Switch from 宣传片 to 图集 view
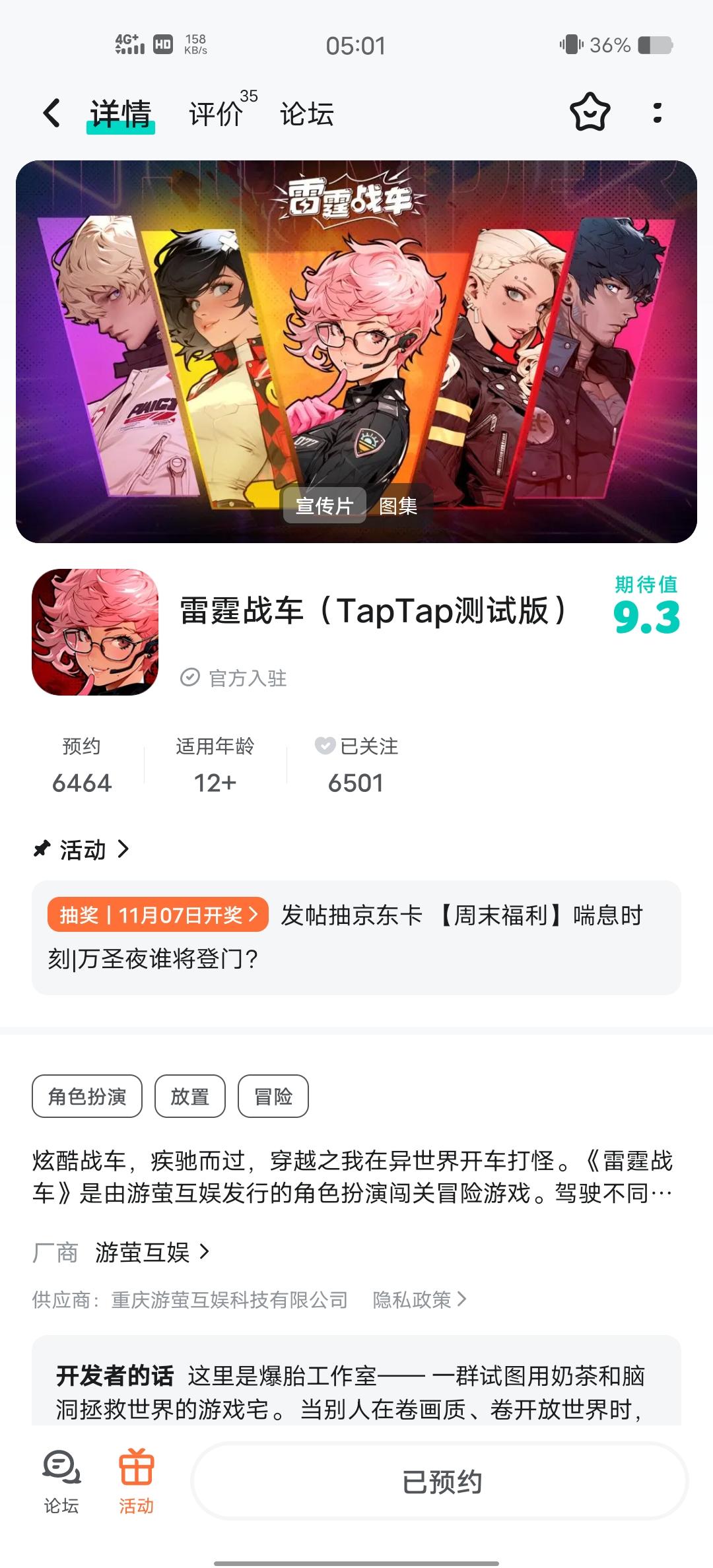Image resolution: width=713 pixels, height=1568 pixels. pyautogui.click(x=397, y=508)
